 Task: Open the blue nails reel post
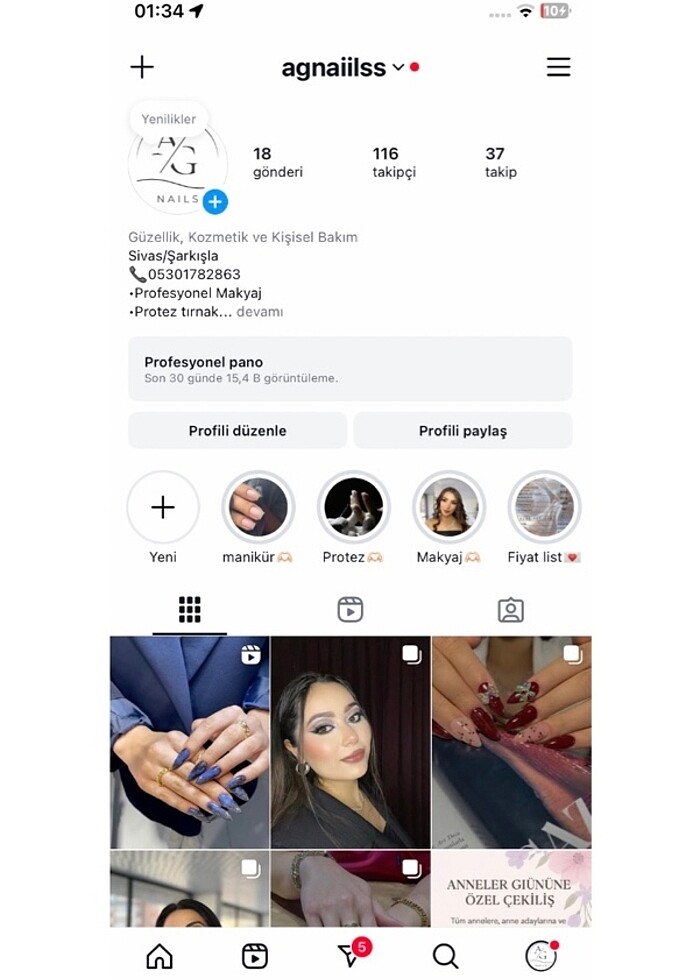tap(190, 742)
